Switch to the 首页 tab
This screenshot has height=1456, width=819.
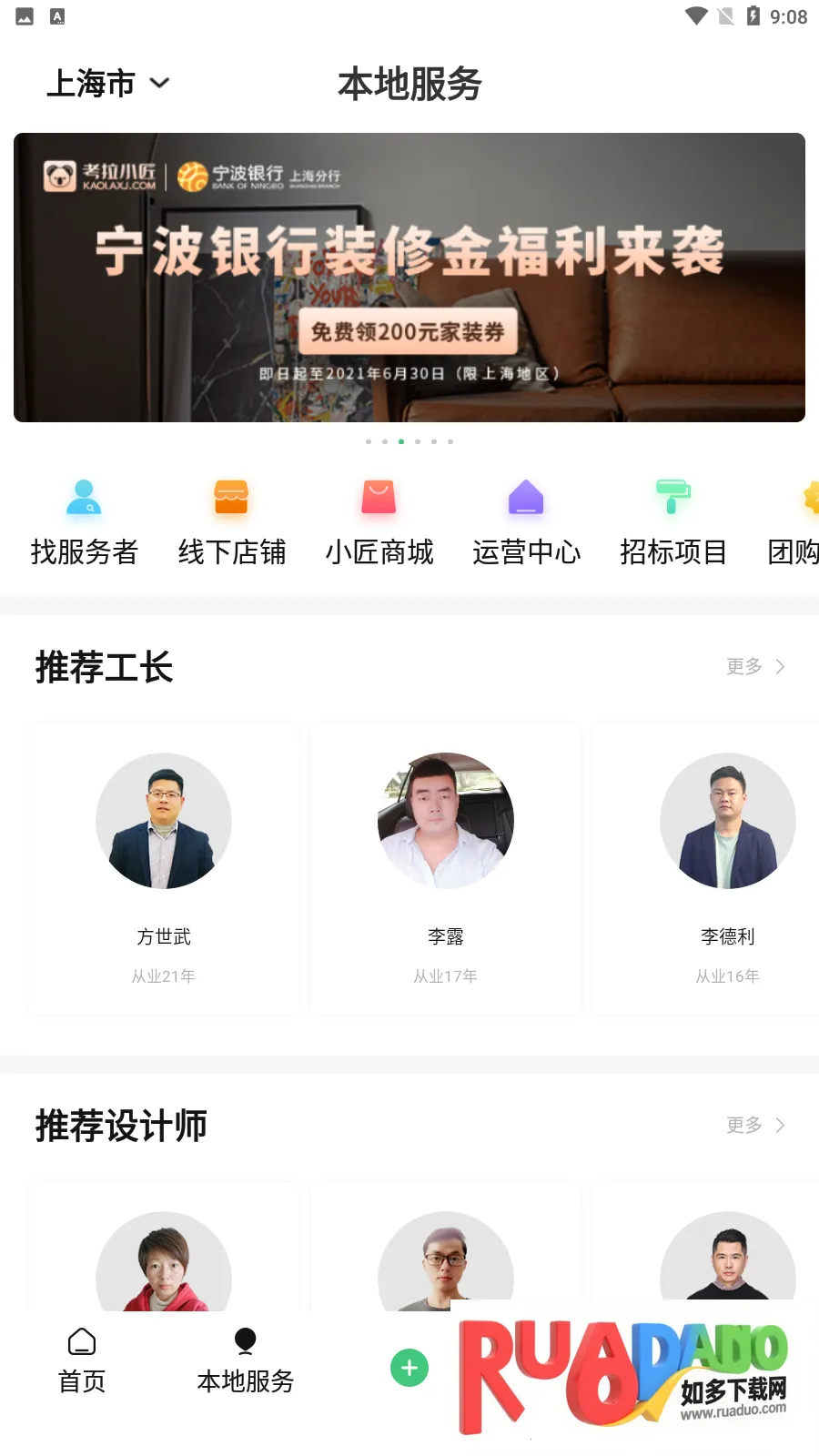(82, 1360)
